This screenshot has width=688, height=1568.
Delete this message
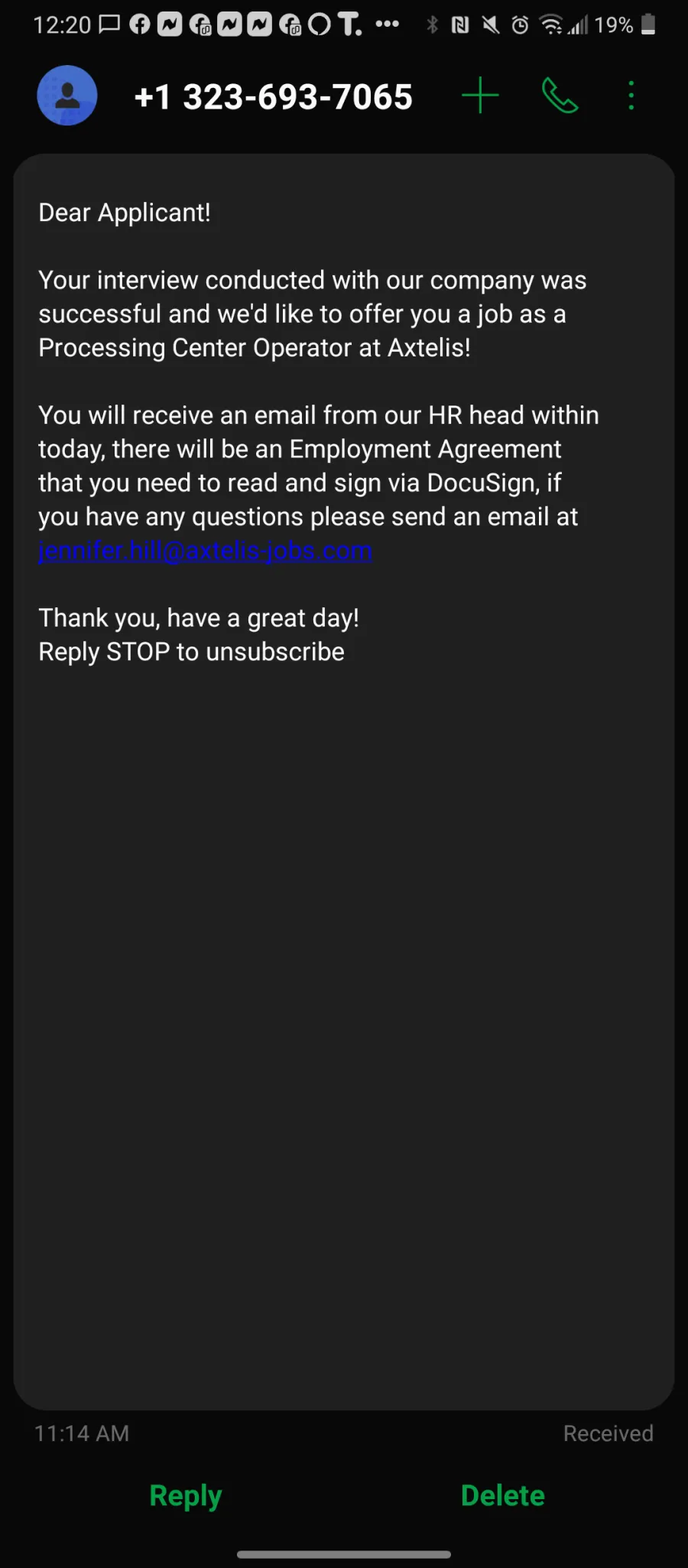click(503, 1495)
